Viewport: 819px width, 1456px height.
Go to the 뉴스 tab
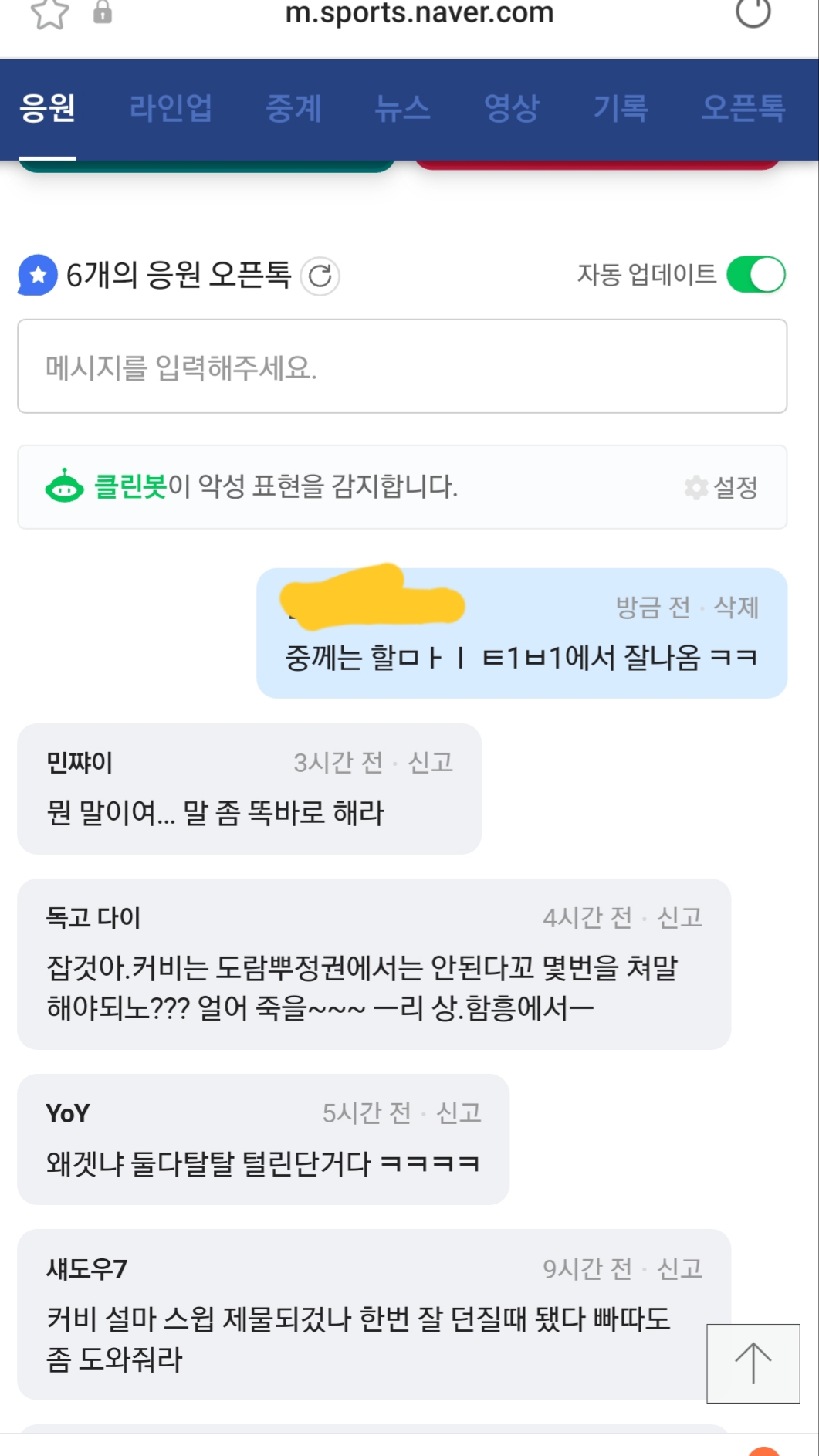point(402,108)
